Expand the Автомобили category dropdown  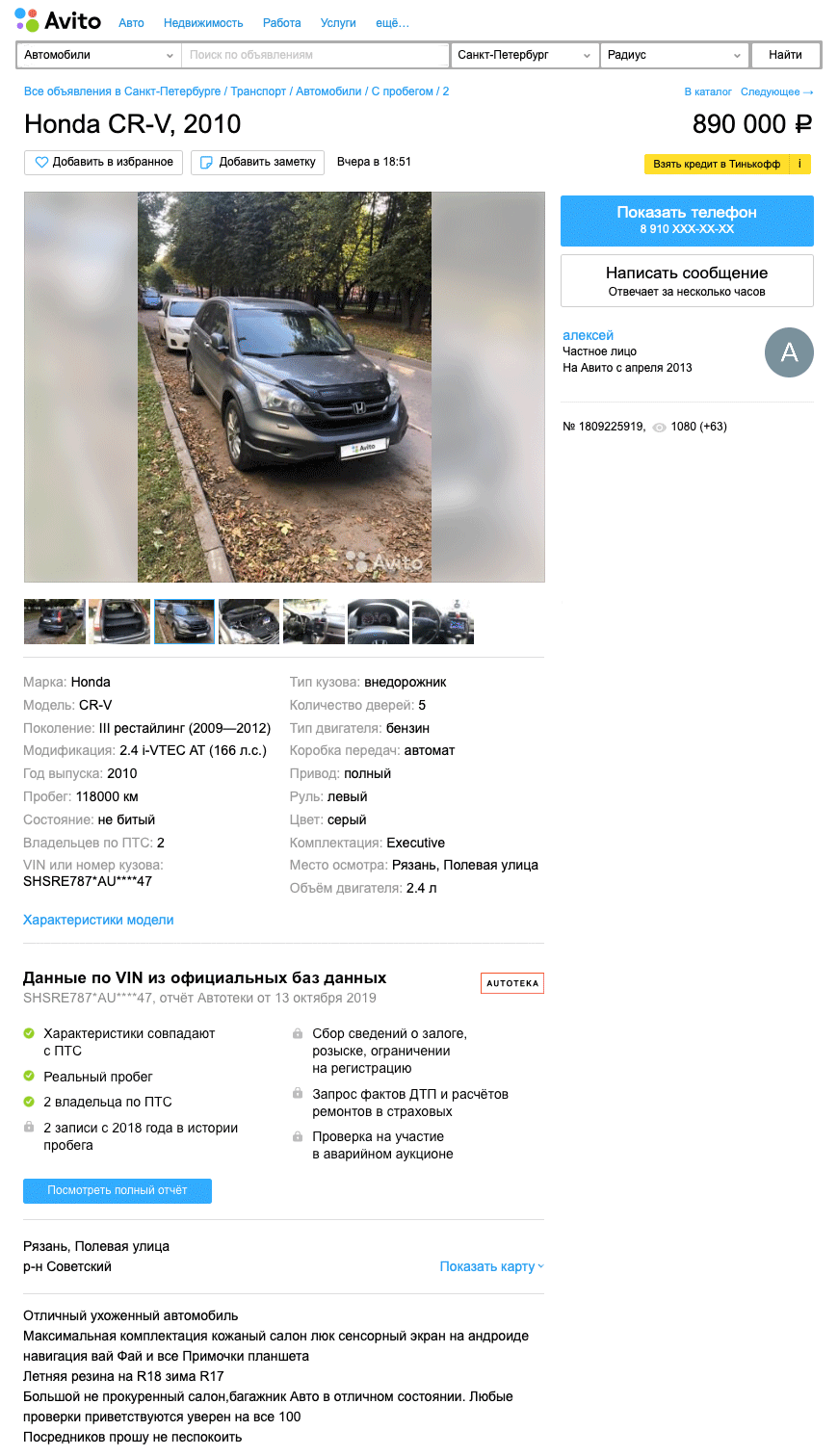click(x=98, y=55)
